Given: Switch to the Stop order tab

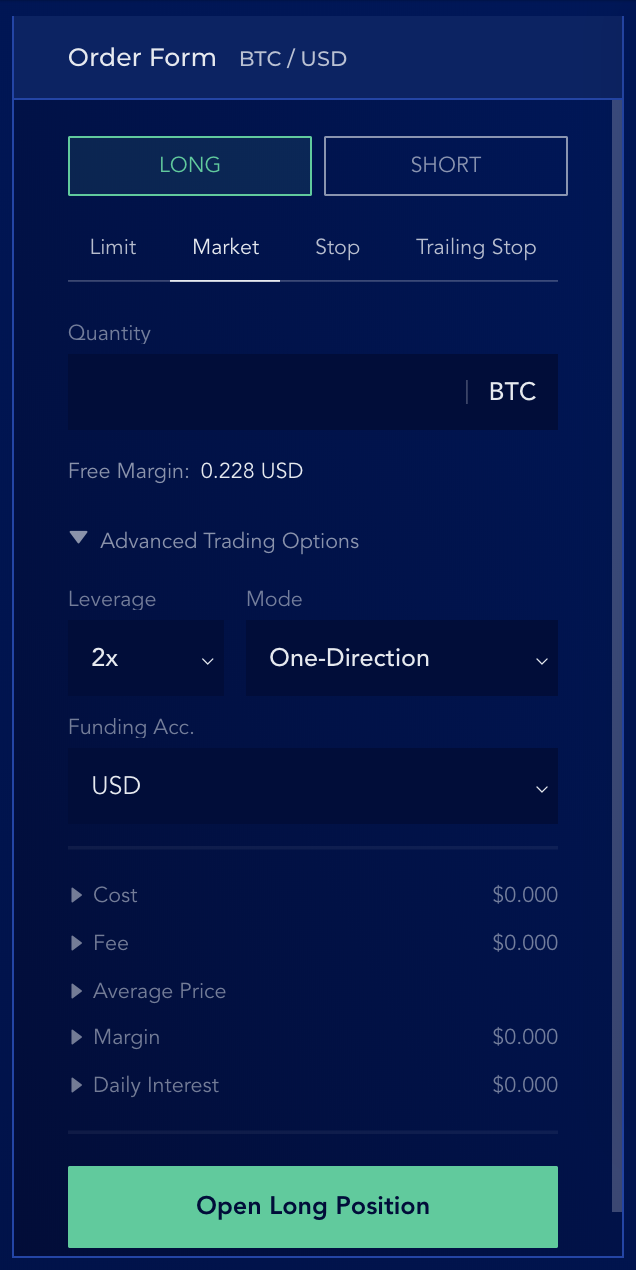Looking at the screenshot, I should [337, 247].
